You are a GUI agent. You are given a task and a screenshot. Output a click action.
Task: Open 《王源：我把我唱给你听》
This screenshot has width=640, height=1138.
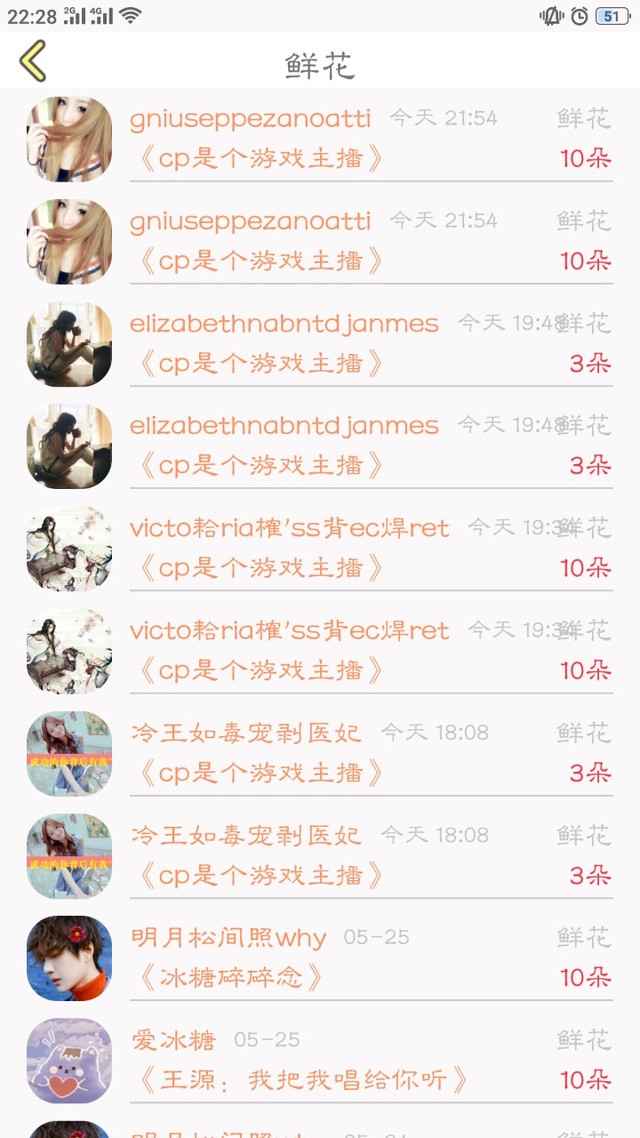[303, 1080]
